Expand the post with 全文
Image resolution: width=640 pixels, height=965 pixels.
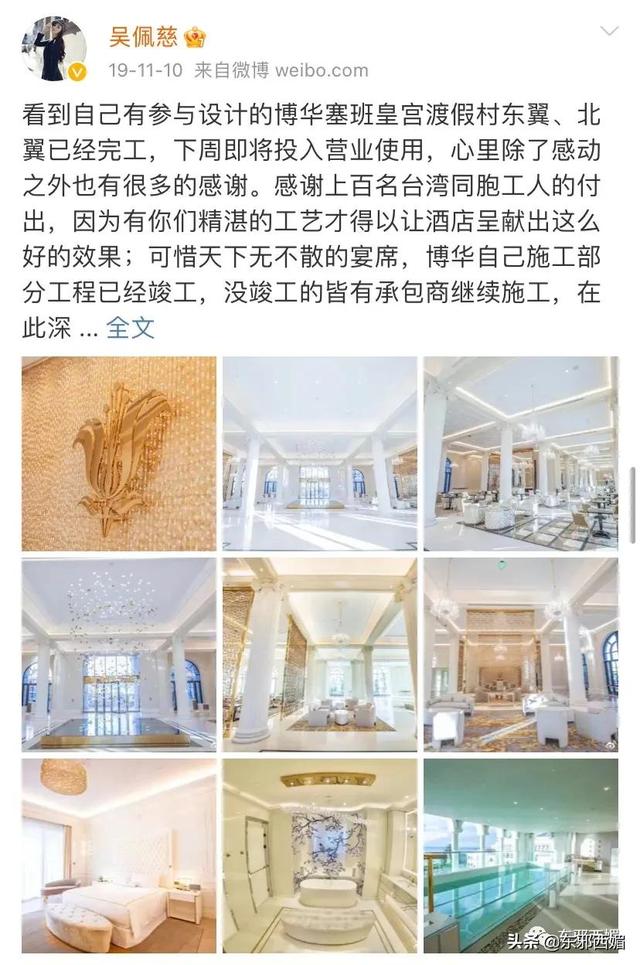click(x=131, y=327)
